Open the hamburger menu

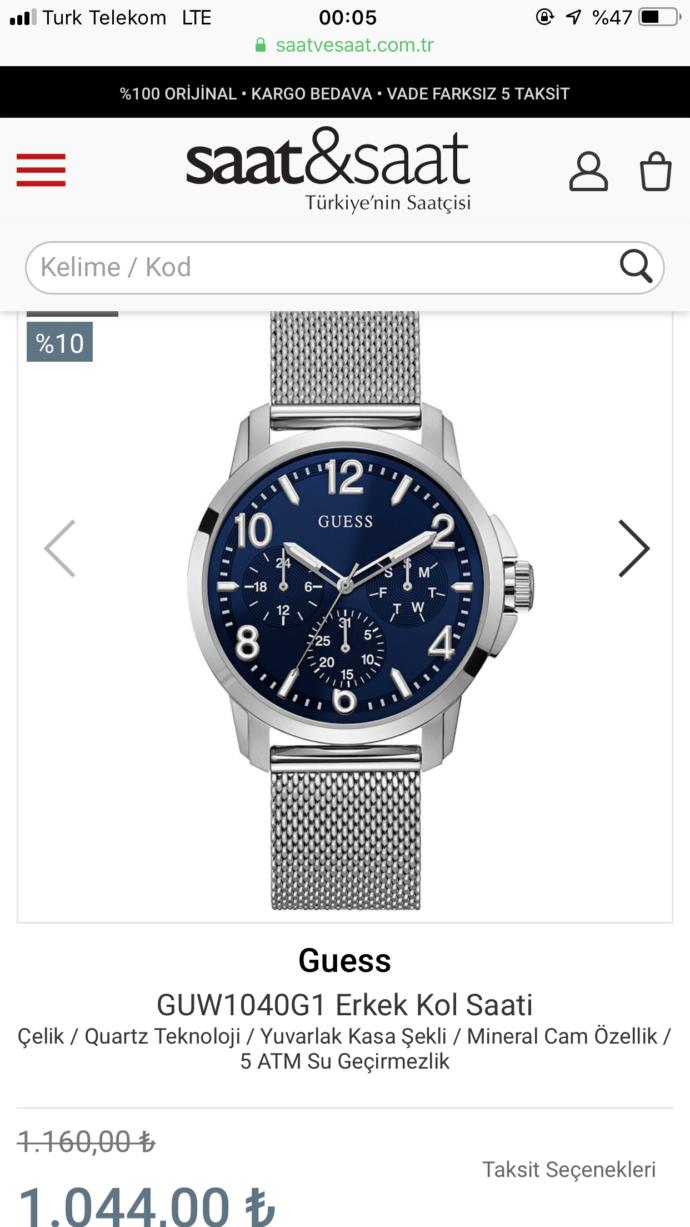pos(41,170)
